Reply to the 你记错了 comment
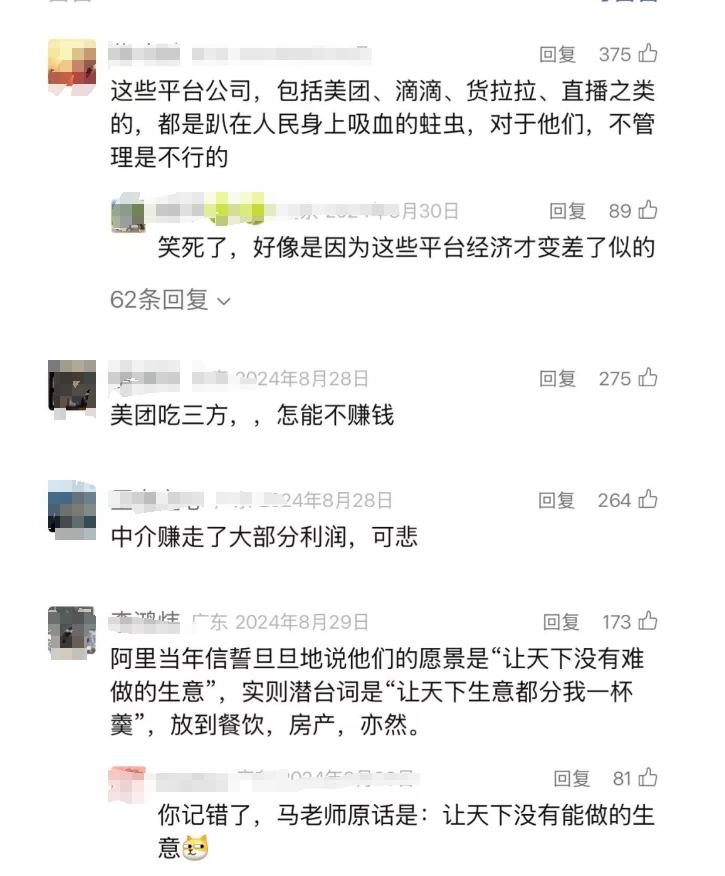This screenshot has width=725, height=876. point(572,778)
